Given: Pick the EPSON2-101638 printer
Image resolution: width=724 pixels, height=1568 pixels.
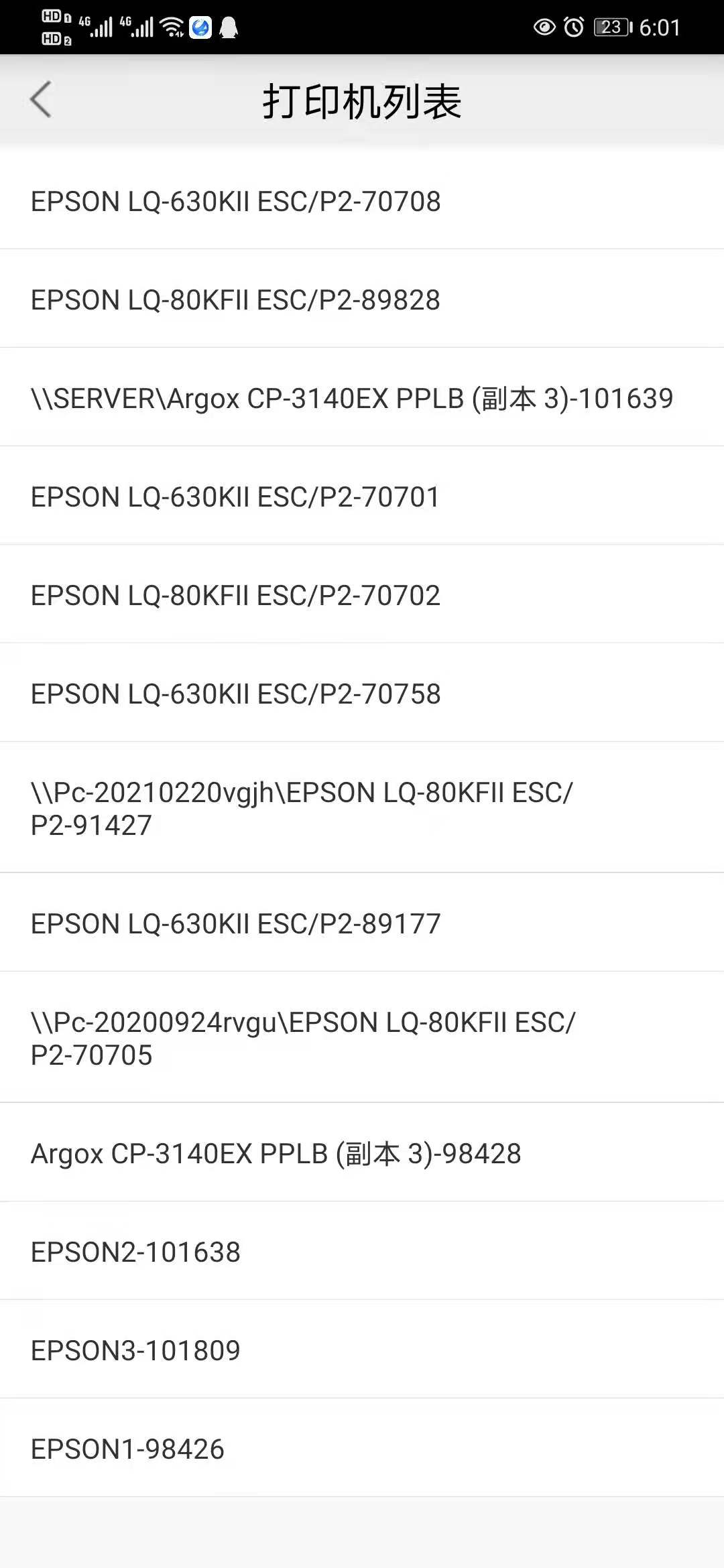Looking at the screenshot, I should 362,1251.
